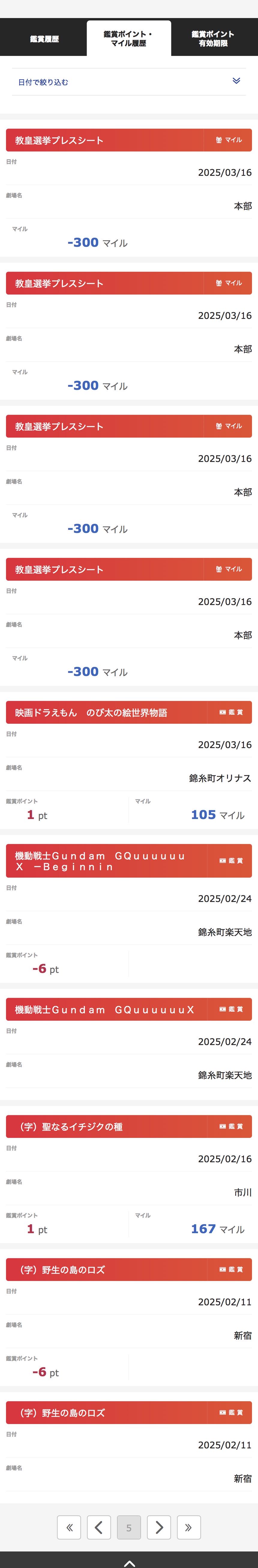Tap the scroll-to-top arrow

[129, 1561]
